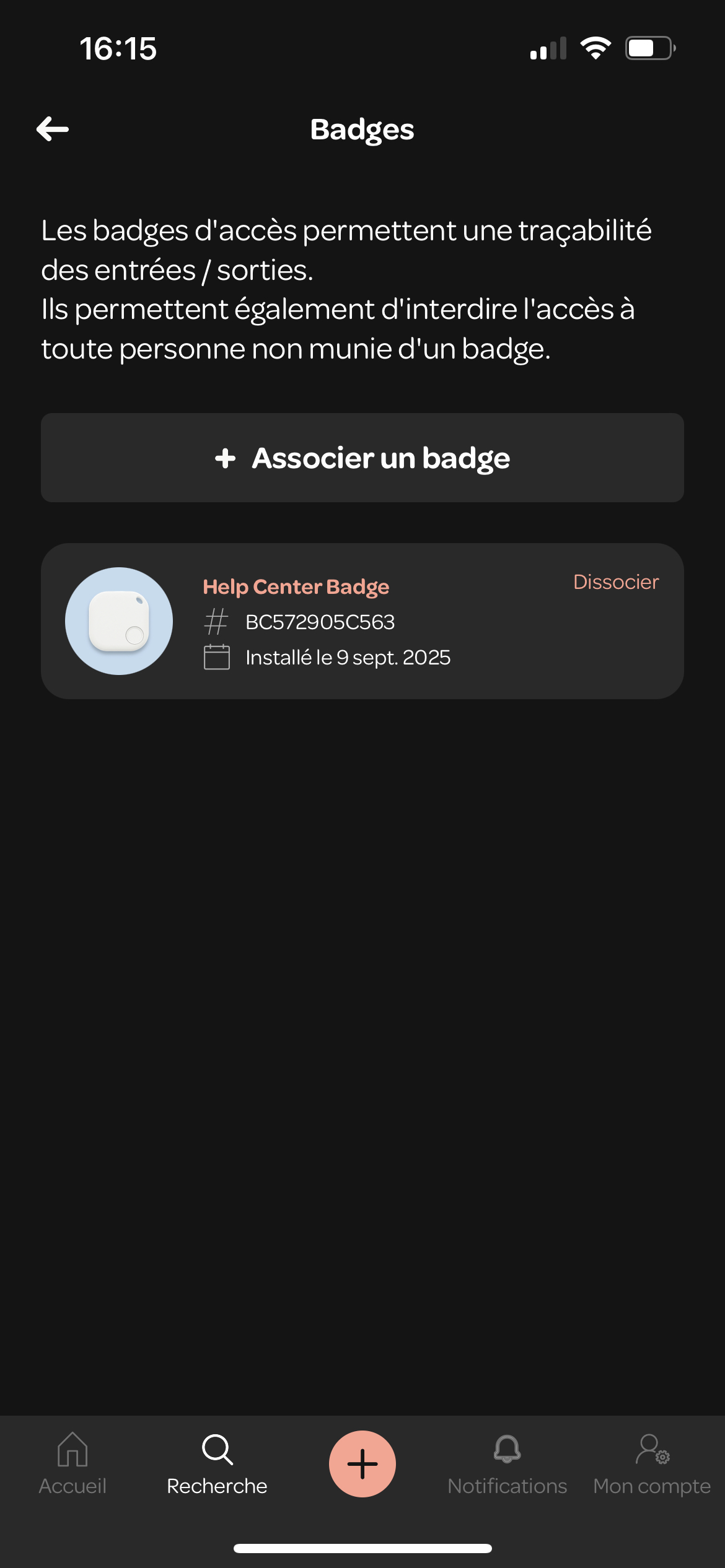Tap Associer un badge button
The height and width of the screenshot is (1568, 725).
[362, 458]
